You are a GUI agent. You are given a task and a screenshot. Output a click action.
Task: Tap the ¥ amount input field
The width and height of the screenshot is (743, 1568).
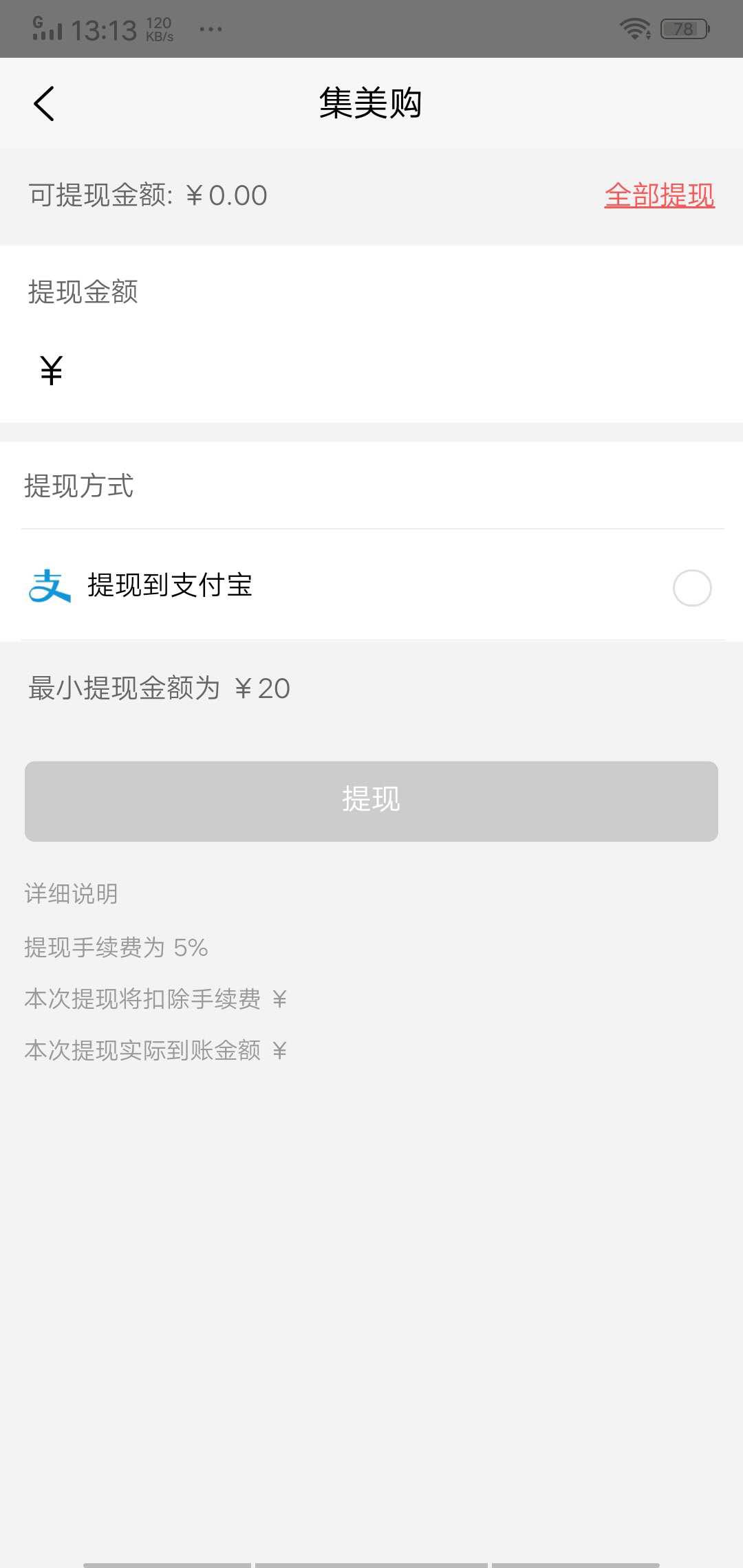click(275, 371)
